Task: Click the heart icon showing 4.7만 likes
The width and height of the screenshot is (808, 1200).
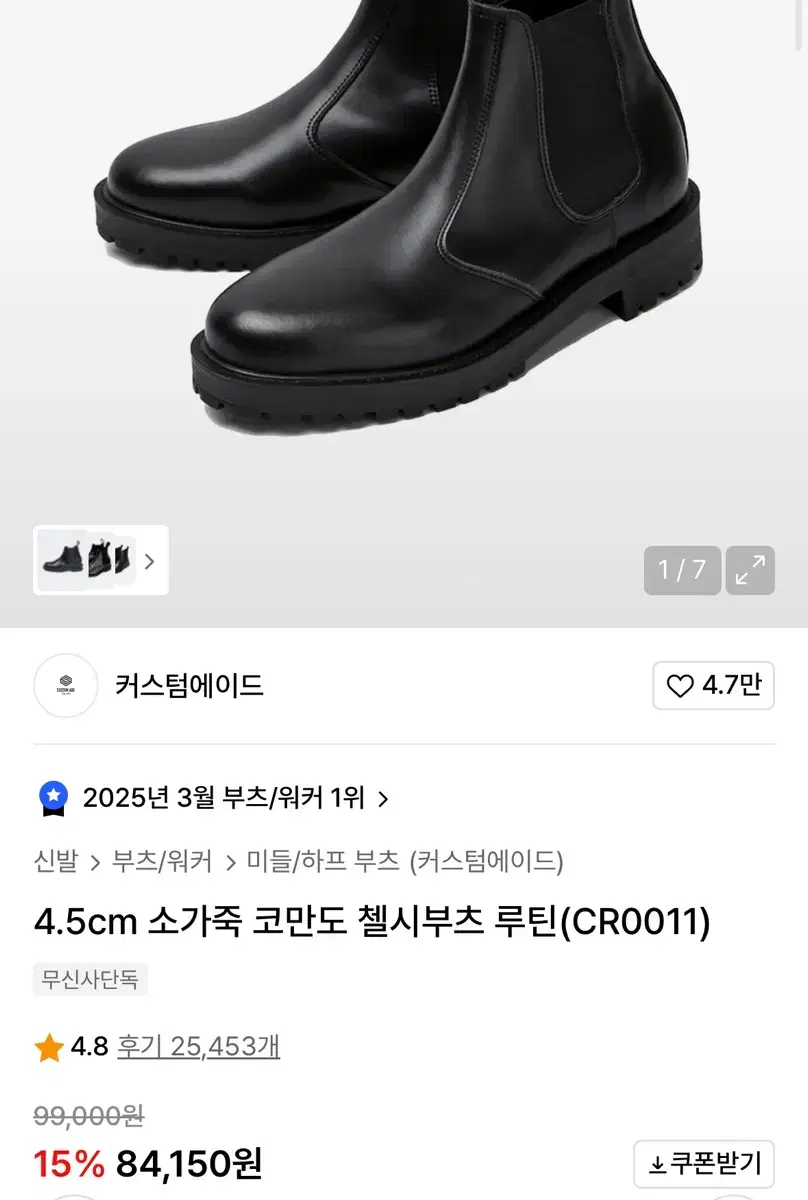Action: [680, 686]
